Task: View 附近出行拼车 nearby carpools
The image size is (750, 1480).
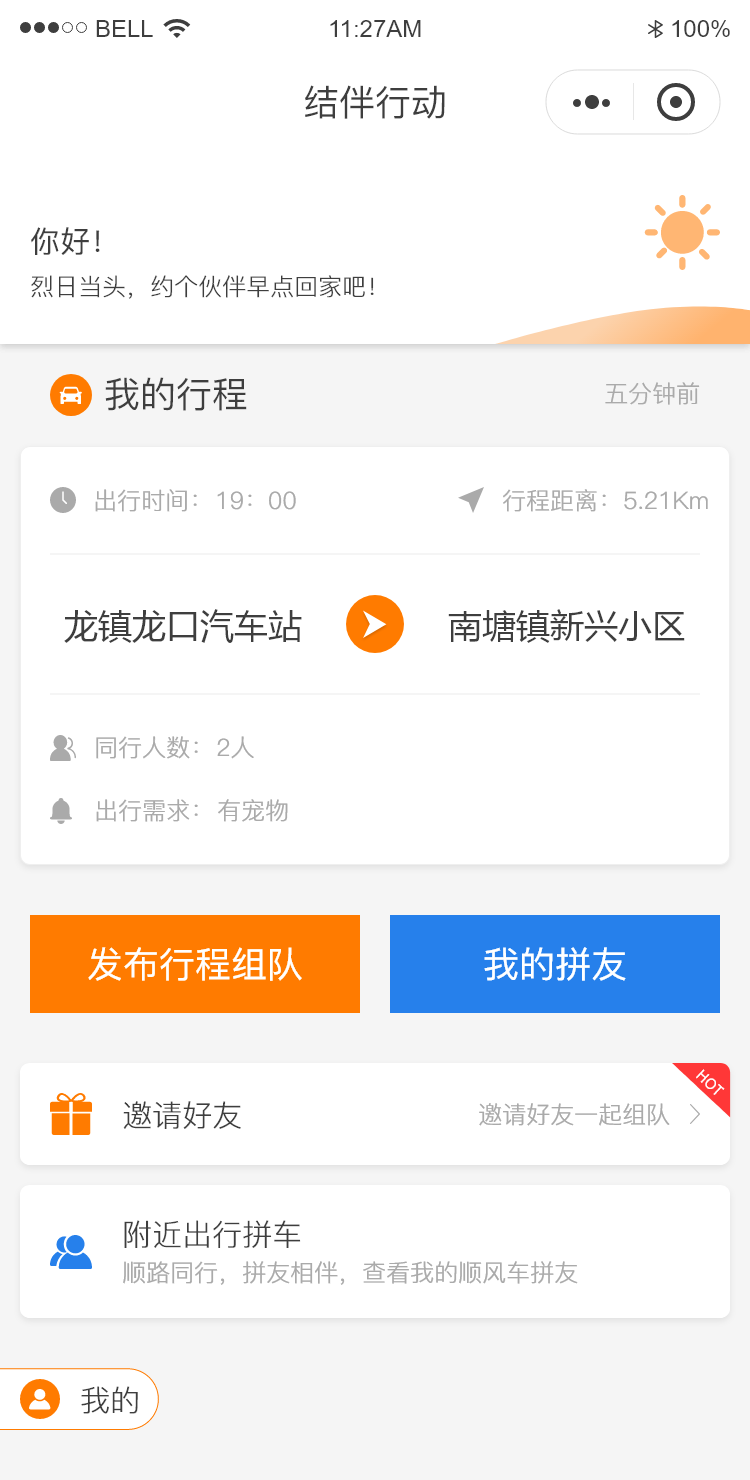Action: click(x=375, y=1252)
